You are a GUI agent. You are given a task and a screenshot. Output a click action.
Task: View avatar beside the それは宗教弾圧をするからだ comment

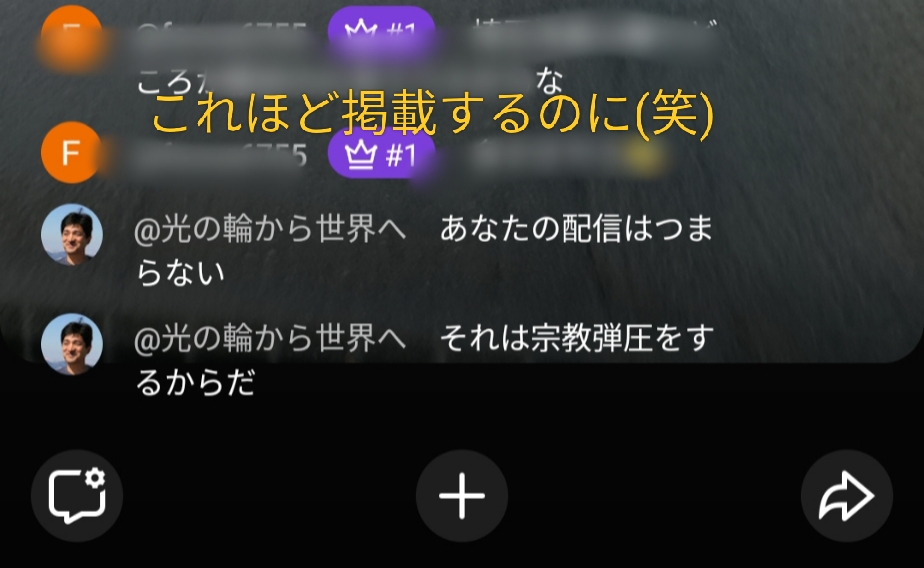tap(72, 344)
